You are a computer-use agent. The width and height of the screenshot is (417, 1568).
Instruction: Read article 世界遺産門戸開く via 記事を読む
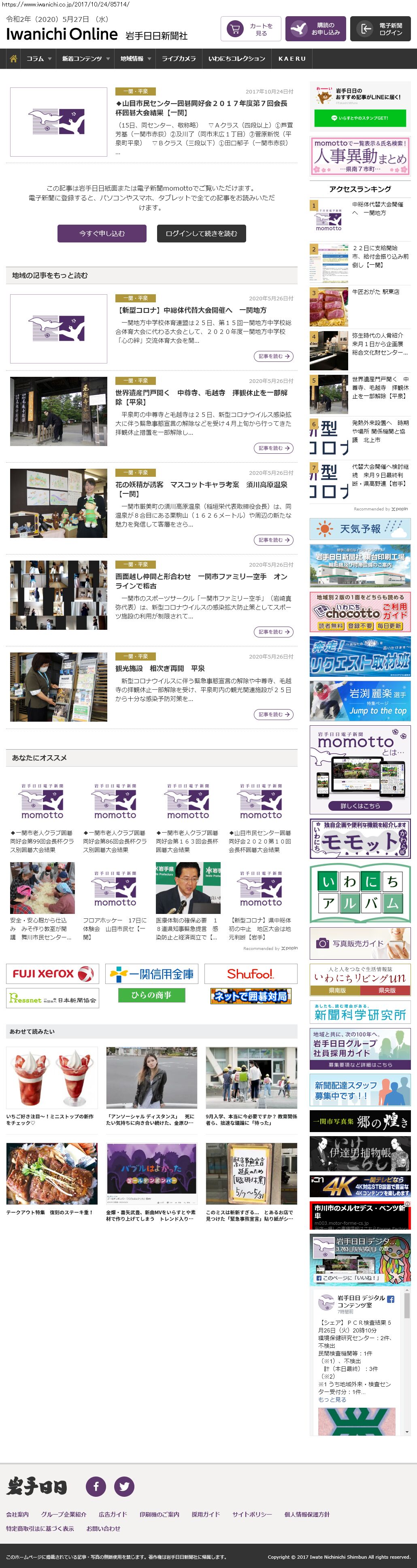click(273, 448)
